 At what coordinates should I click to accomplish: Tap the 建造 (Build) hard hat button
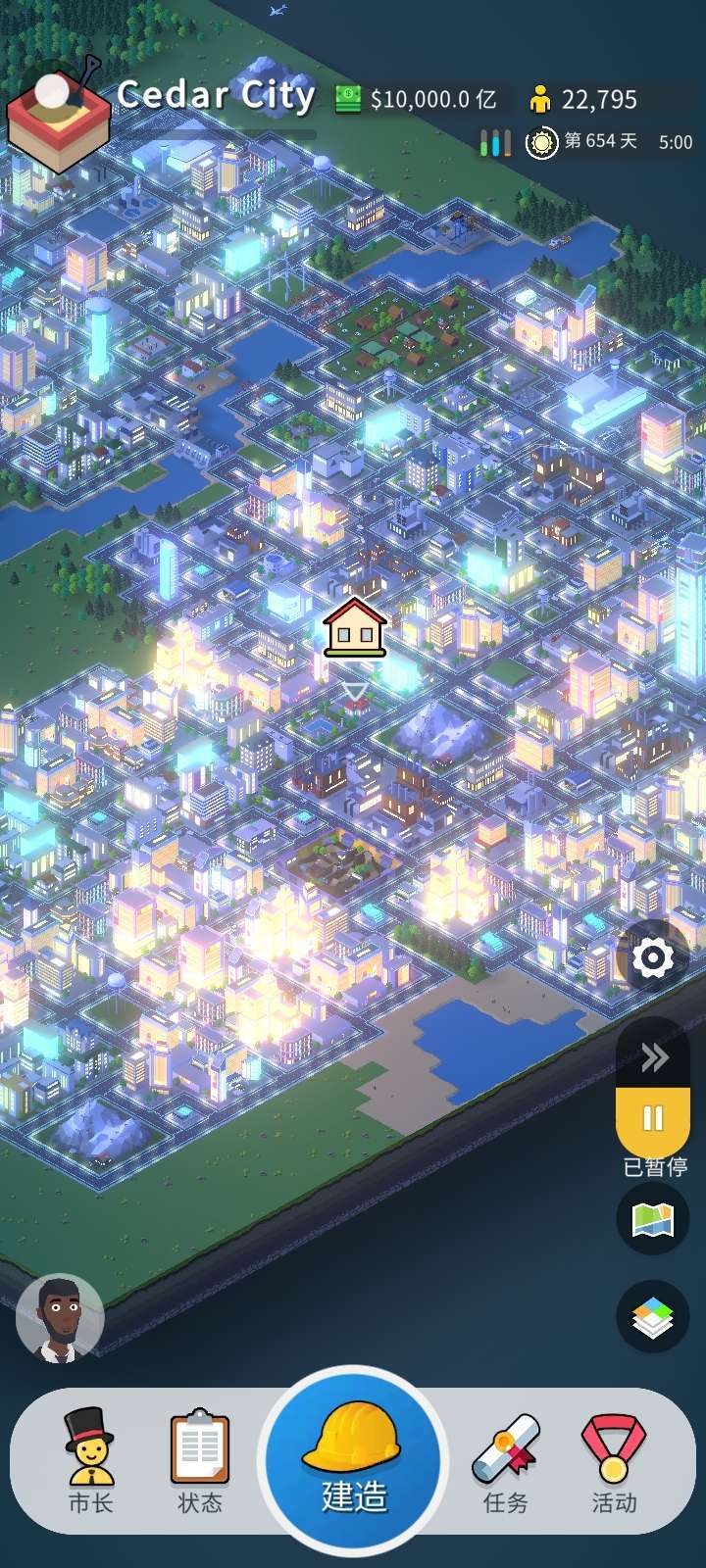tap(353, 1459)
